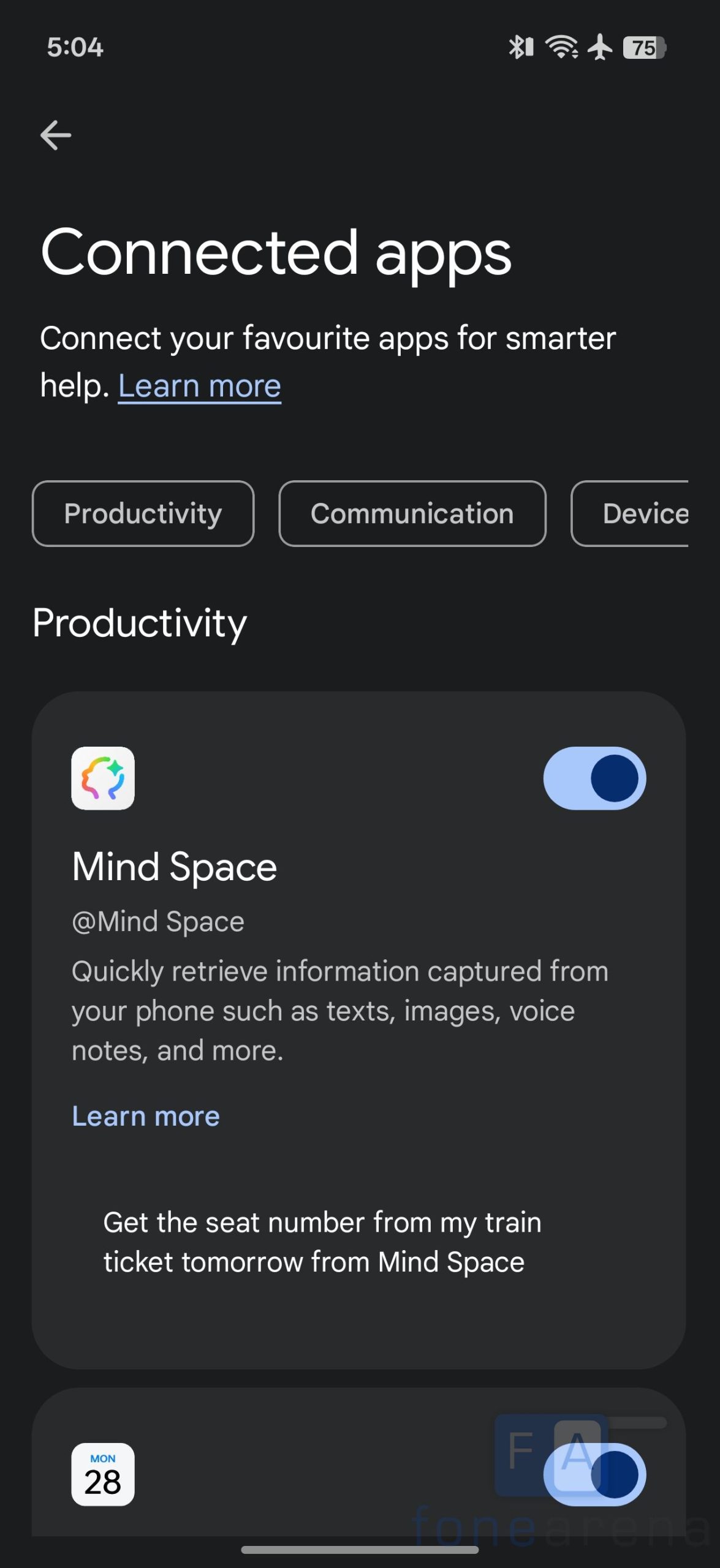Open Learn more in the Mind Space card
The width and height of the screenshot is (720, 1568).
146,1116
